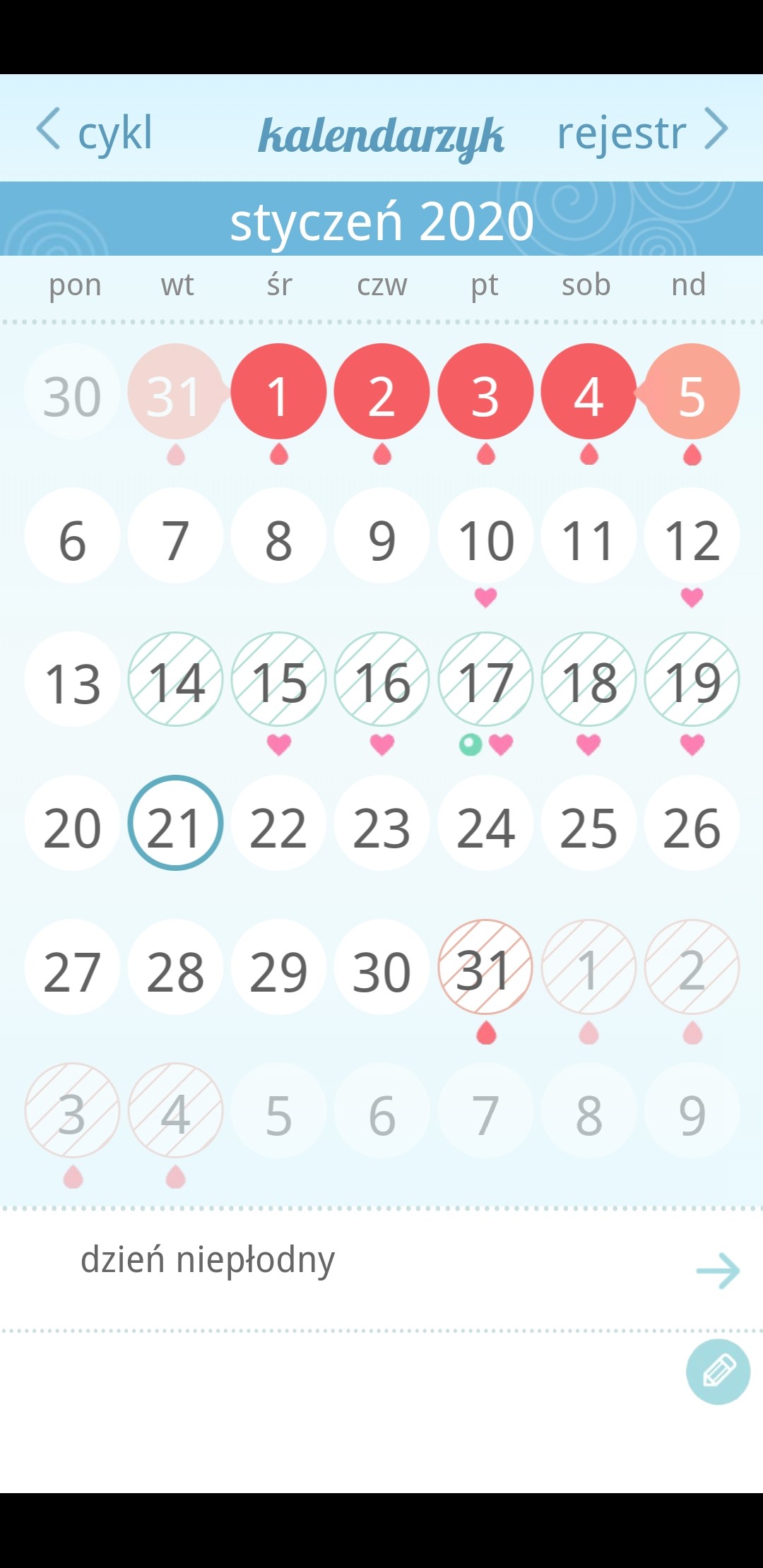The image size is (763, 1568).
Task: Select January 1 period day
Action: (x=278, y=392)
